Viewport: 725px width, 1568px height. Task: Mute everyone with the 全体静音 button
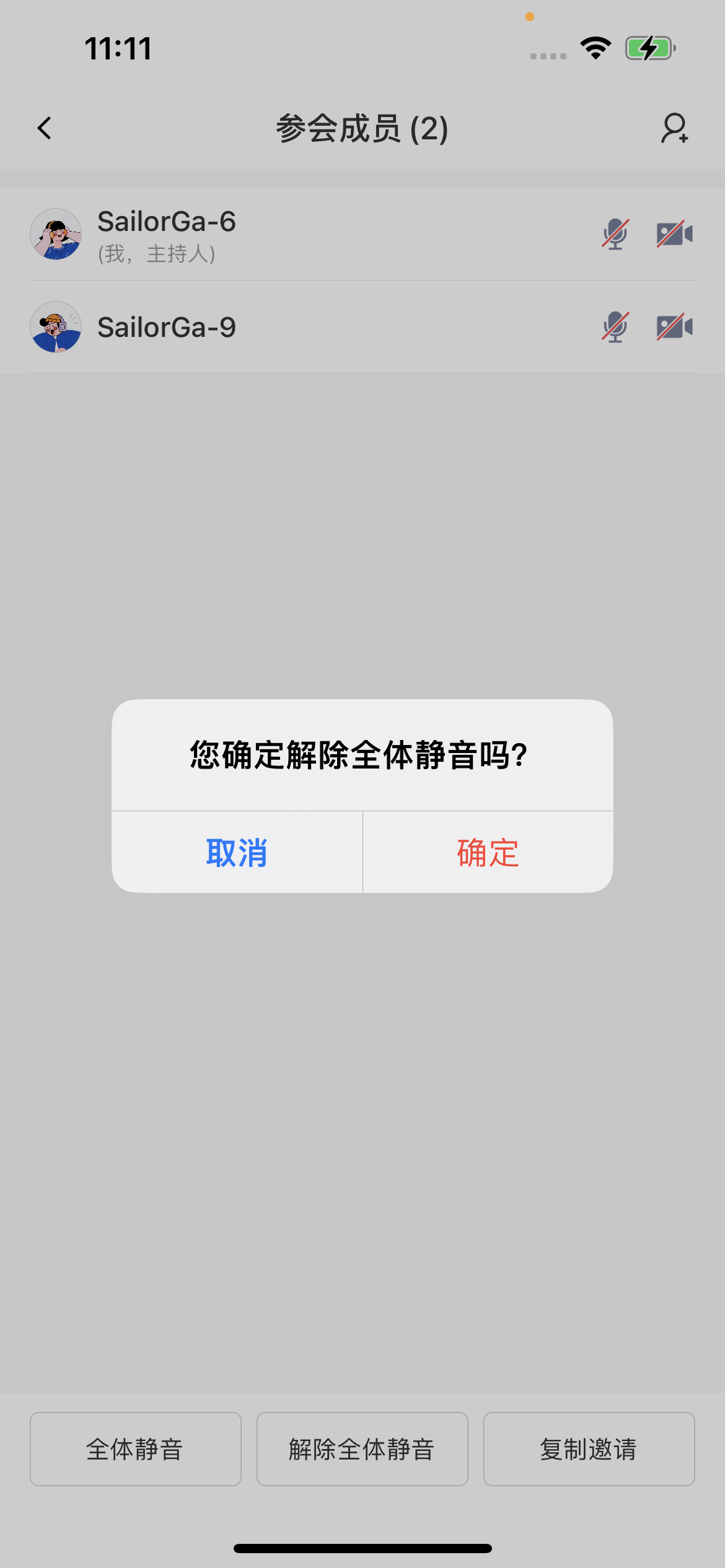(x=135, y=1449)
